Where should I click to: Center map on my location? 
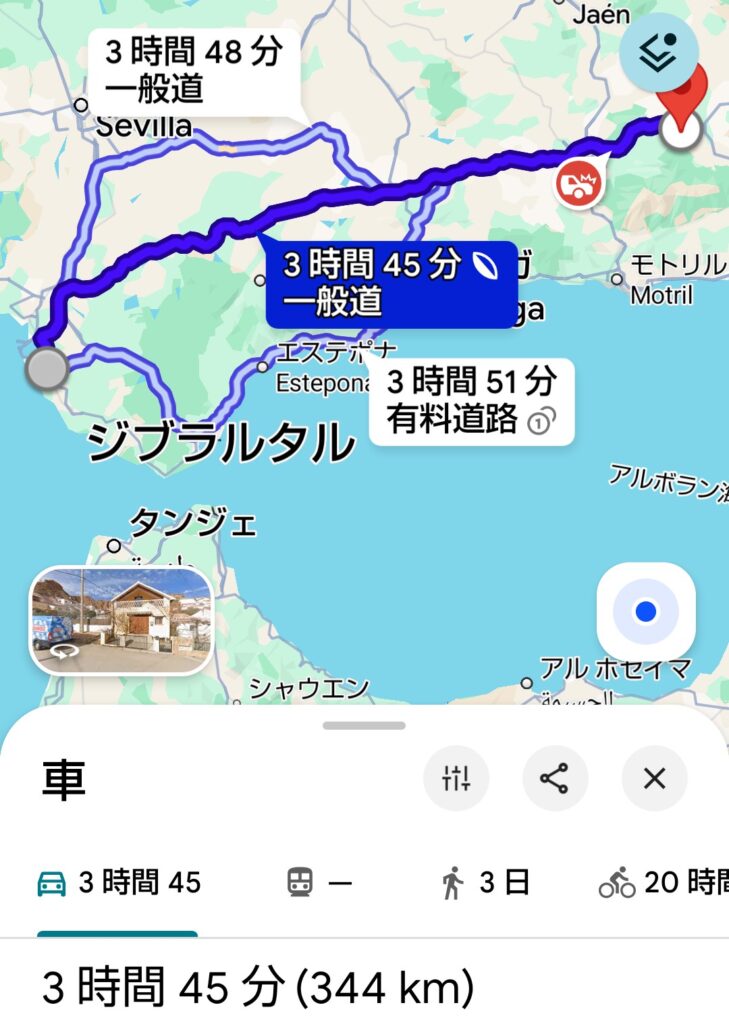[646, 611]
